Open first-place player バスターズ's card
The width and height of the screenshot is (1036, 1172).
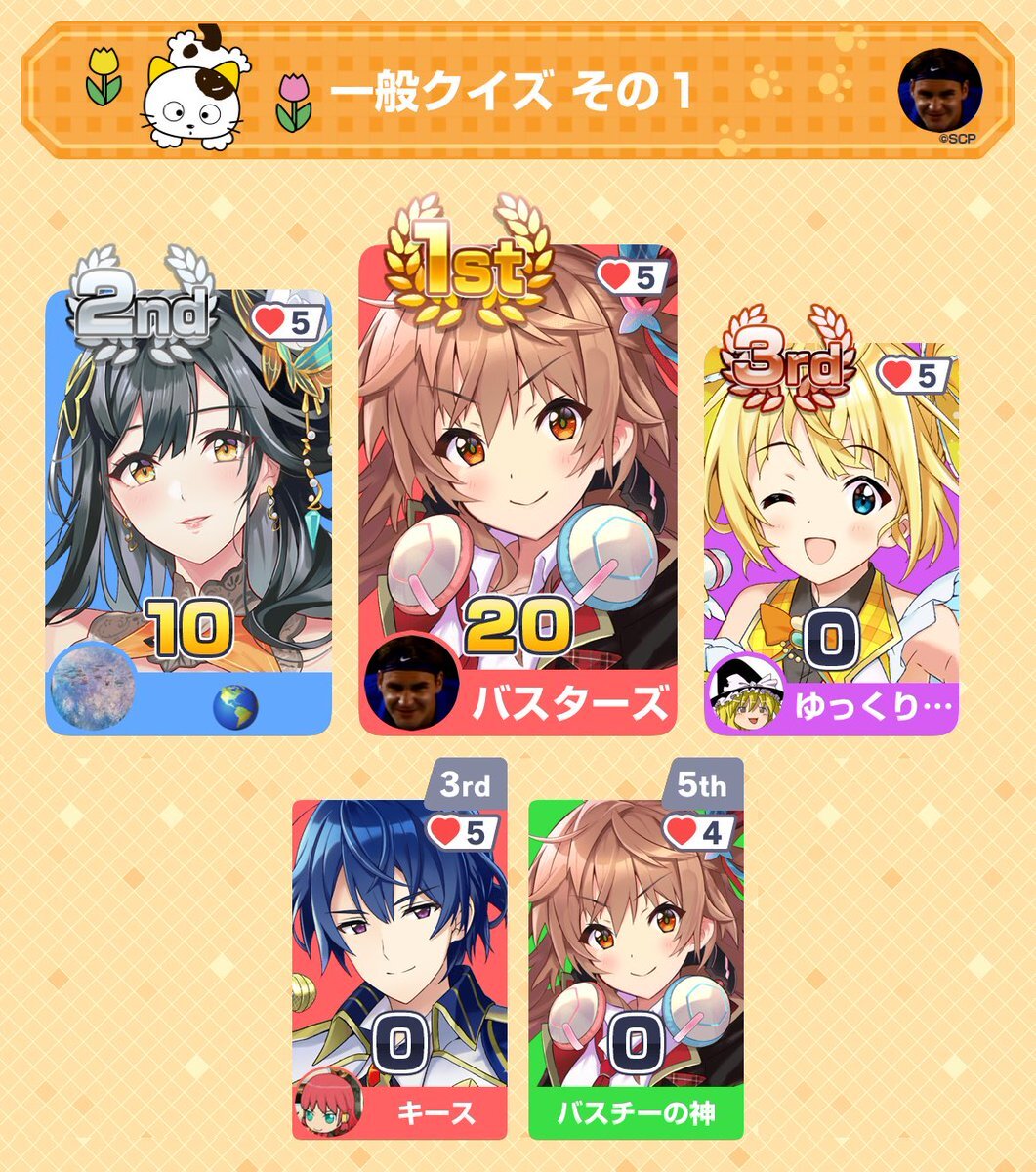click(518, 488)
